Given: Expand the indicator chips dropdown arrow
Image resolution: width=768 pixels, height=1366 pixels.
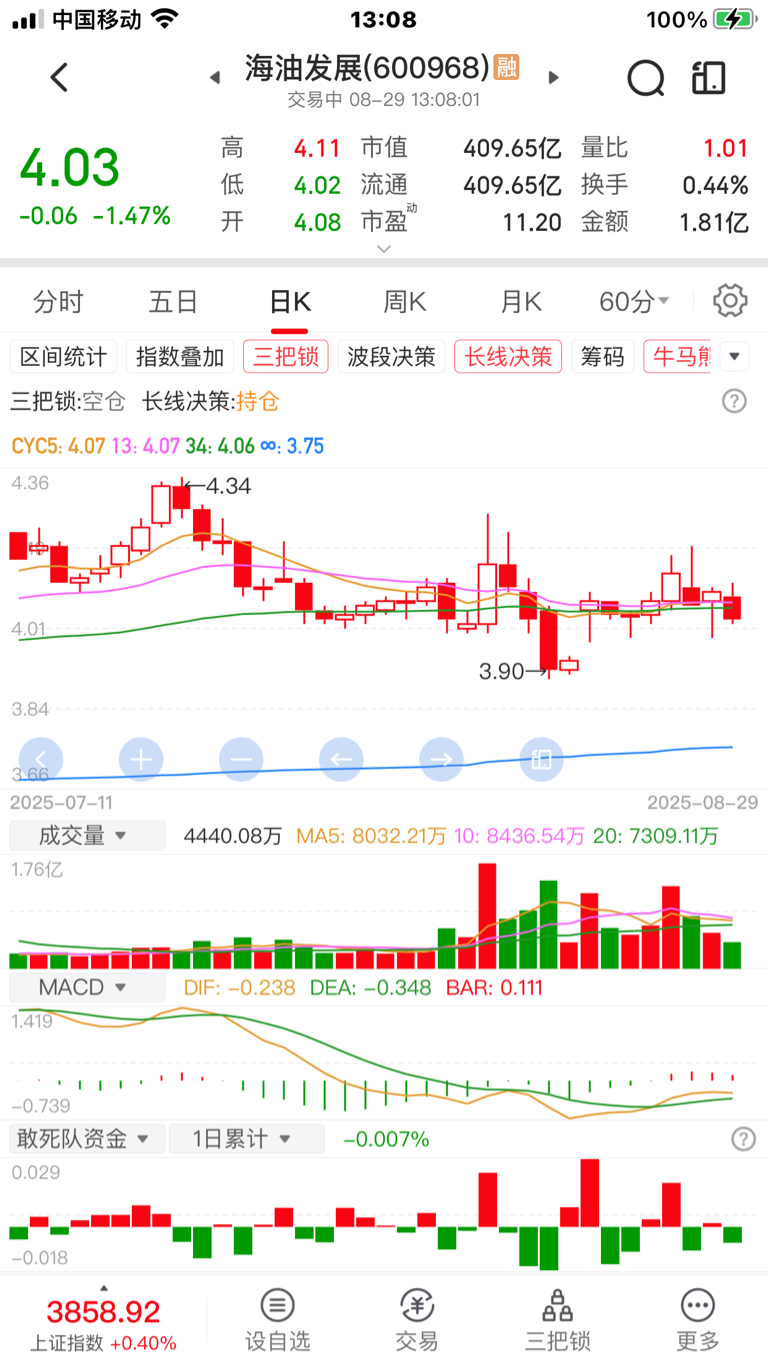Looking at the screenshot, I should tap(735, 357).
